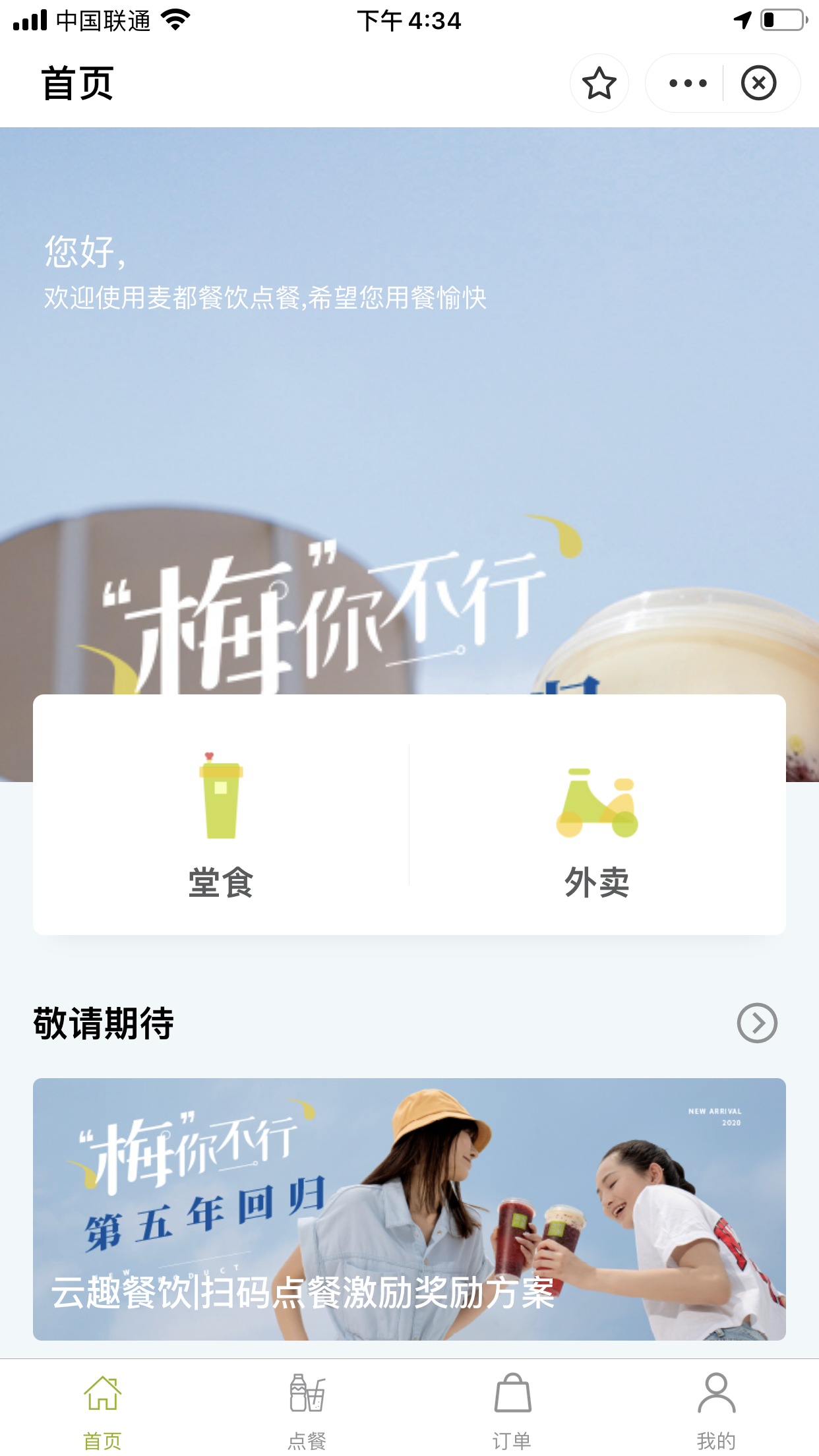Go to the 订单 tab
Viewport: 819px width, 1456px height.
point(512,1410)
